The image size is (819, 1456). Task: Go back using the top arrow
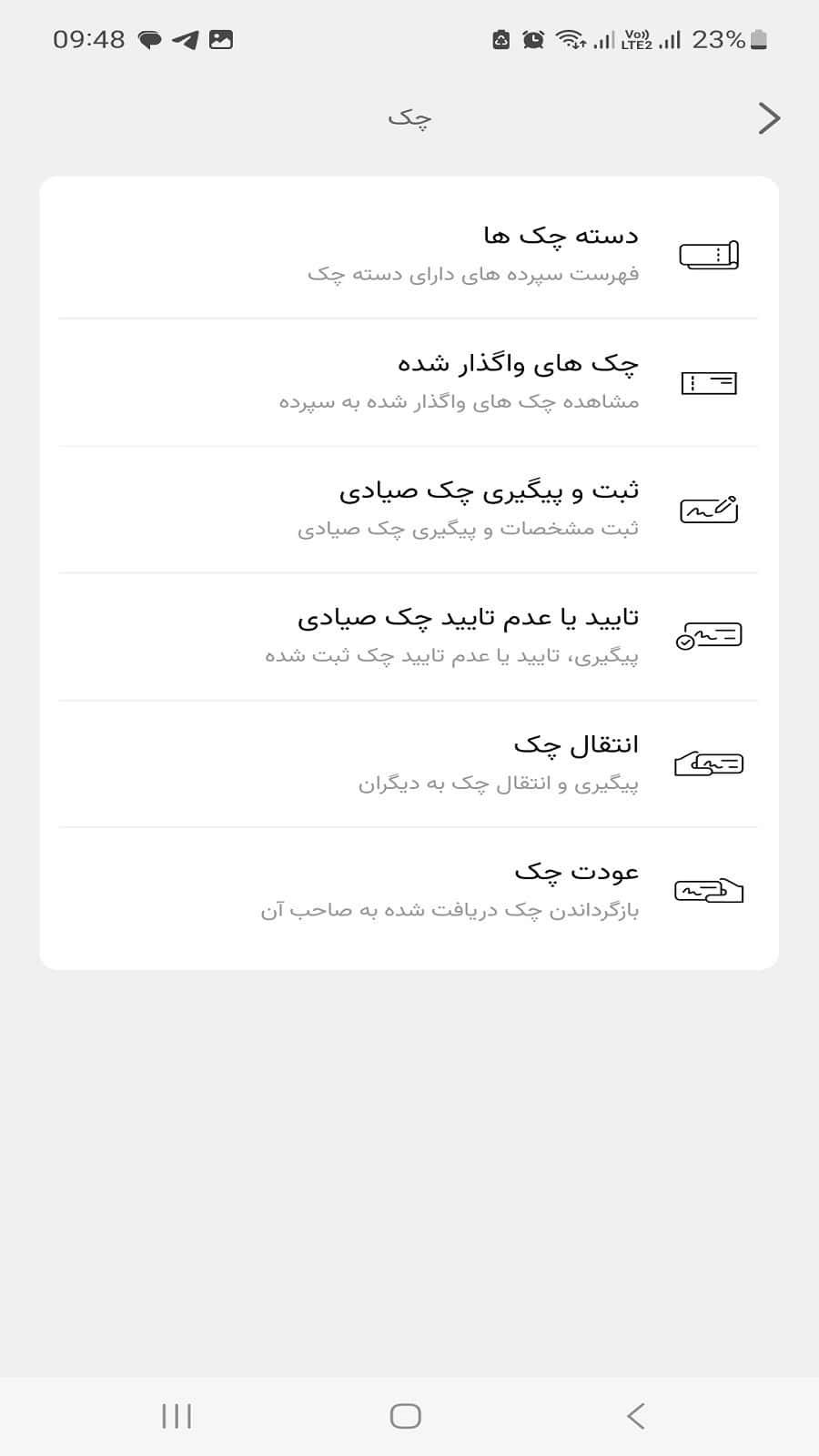click(x=769, y=118)
